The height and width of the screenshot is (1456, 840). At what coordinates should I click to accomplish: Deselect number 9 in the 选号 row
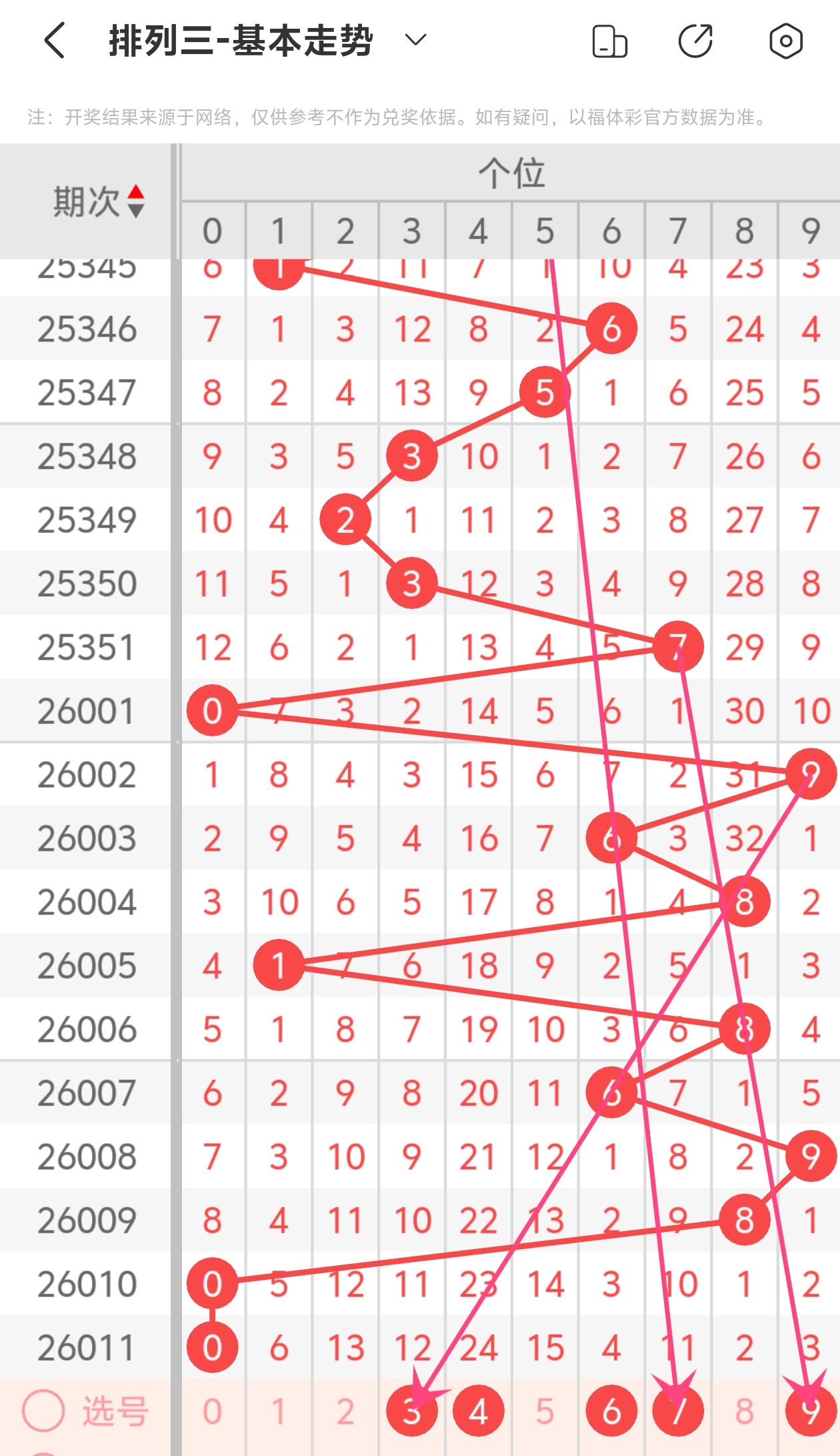pos(810,1411)
